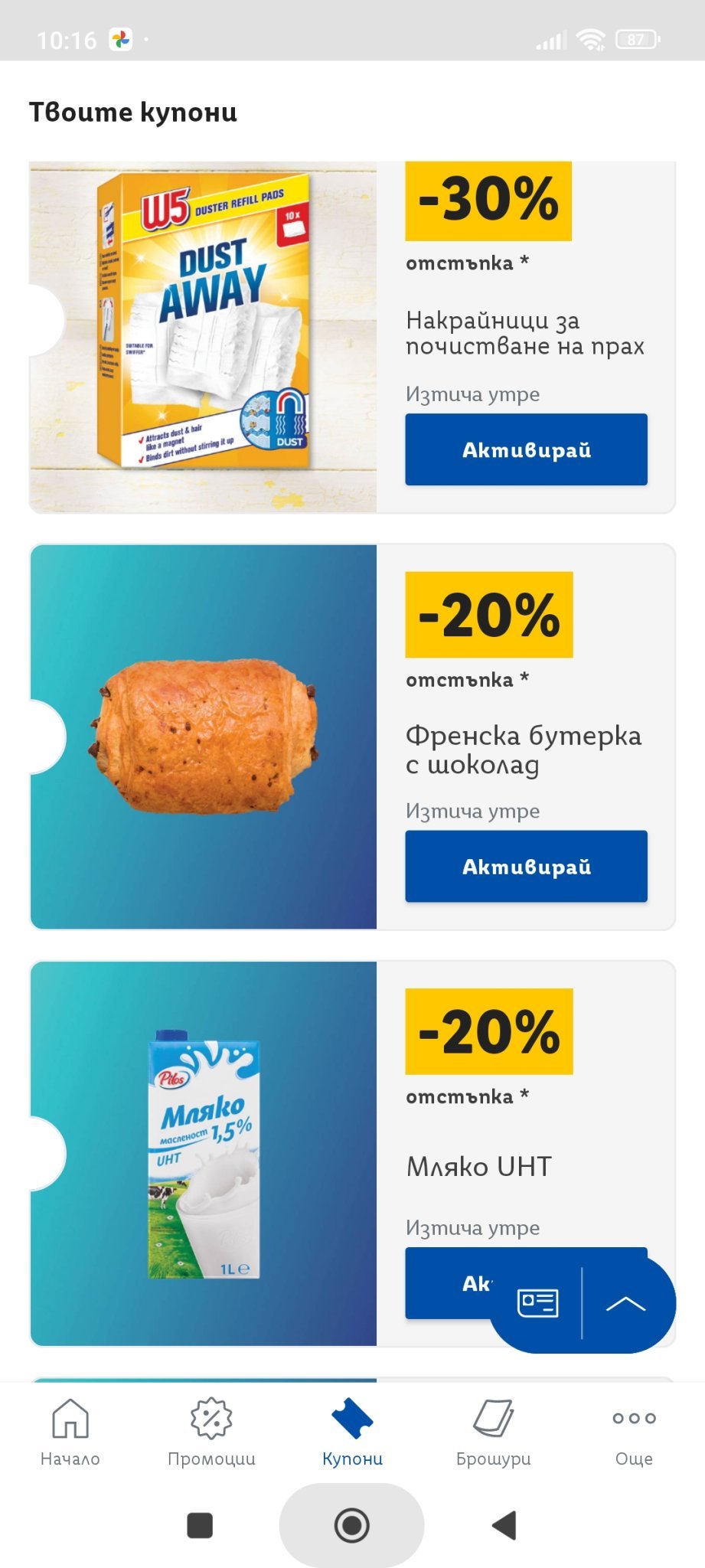Tap the upward chevron on floating button
The height and width of the screenshot is (1568, 705).
pos(625,1303)
